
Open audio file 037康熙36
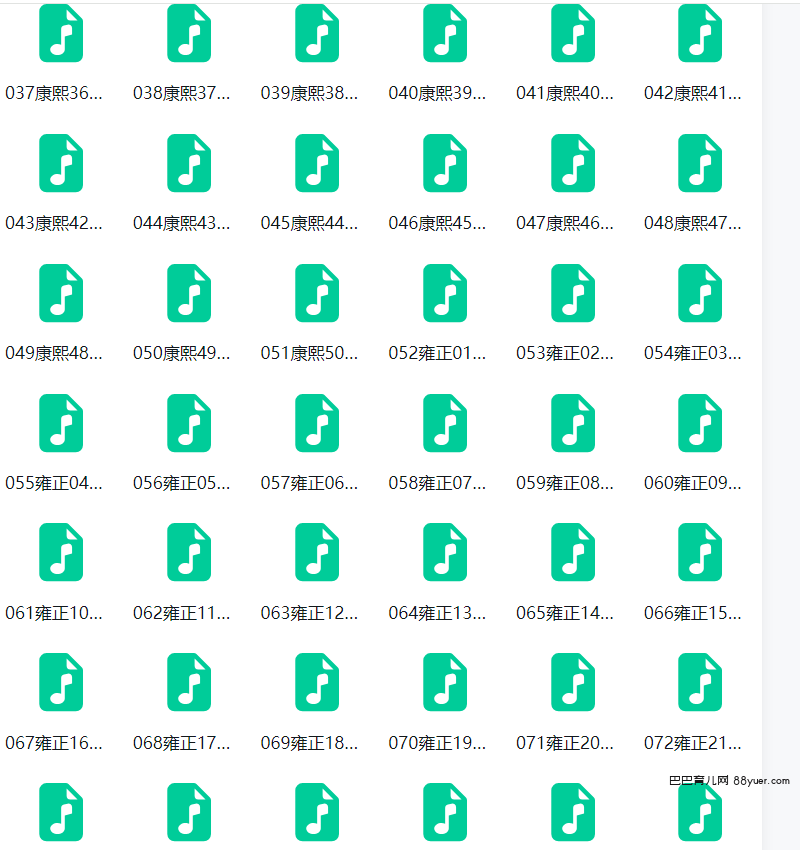pos(61,34)
